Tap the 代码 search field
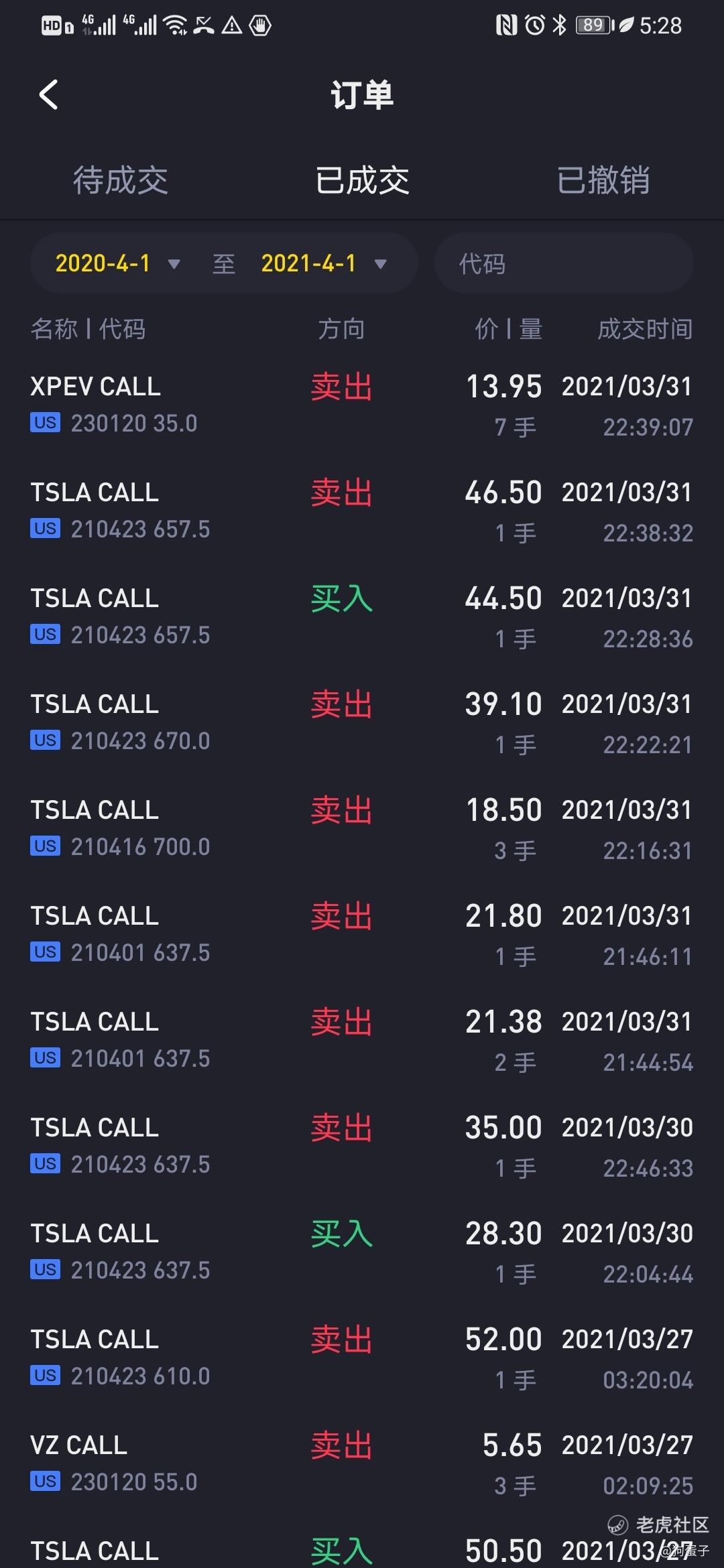 point(564,263)
